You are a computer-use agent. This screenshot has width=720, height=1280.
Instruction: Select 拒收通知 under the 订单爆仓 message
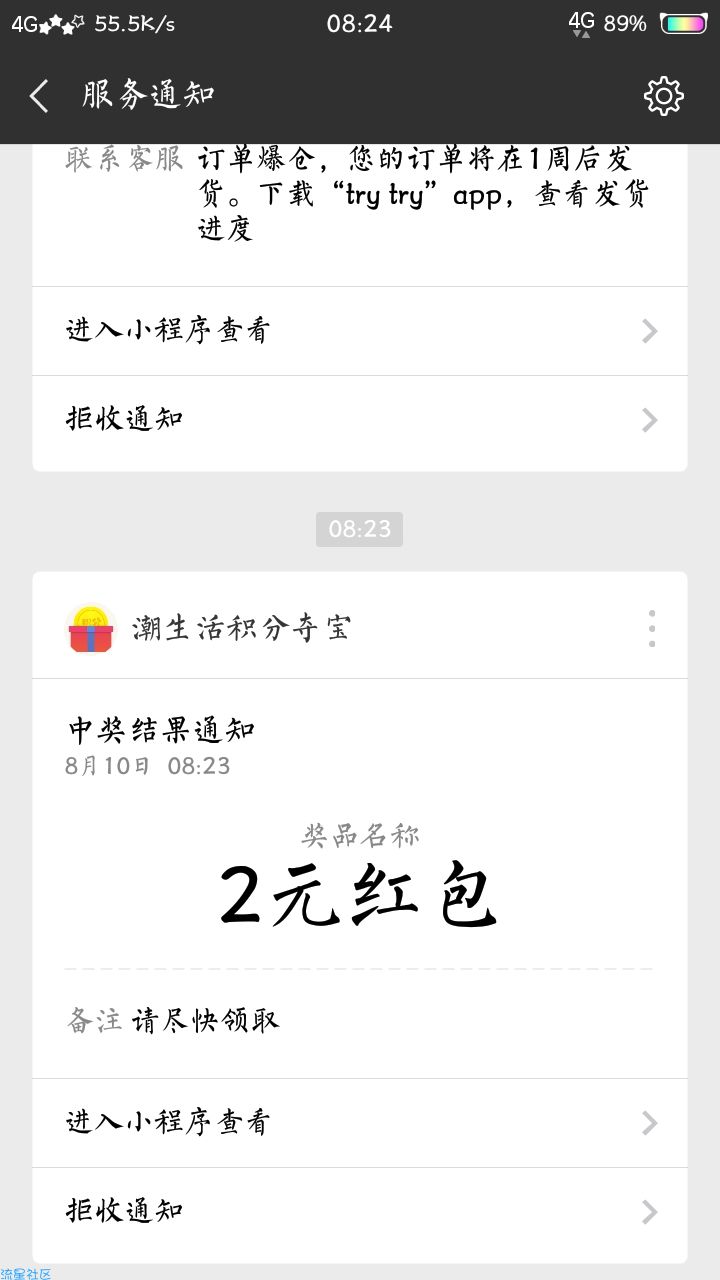(360, 419)
